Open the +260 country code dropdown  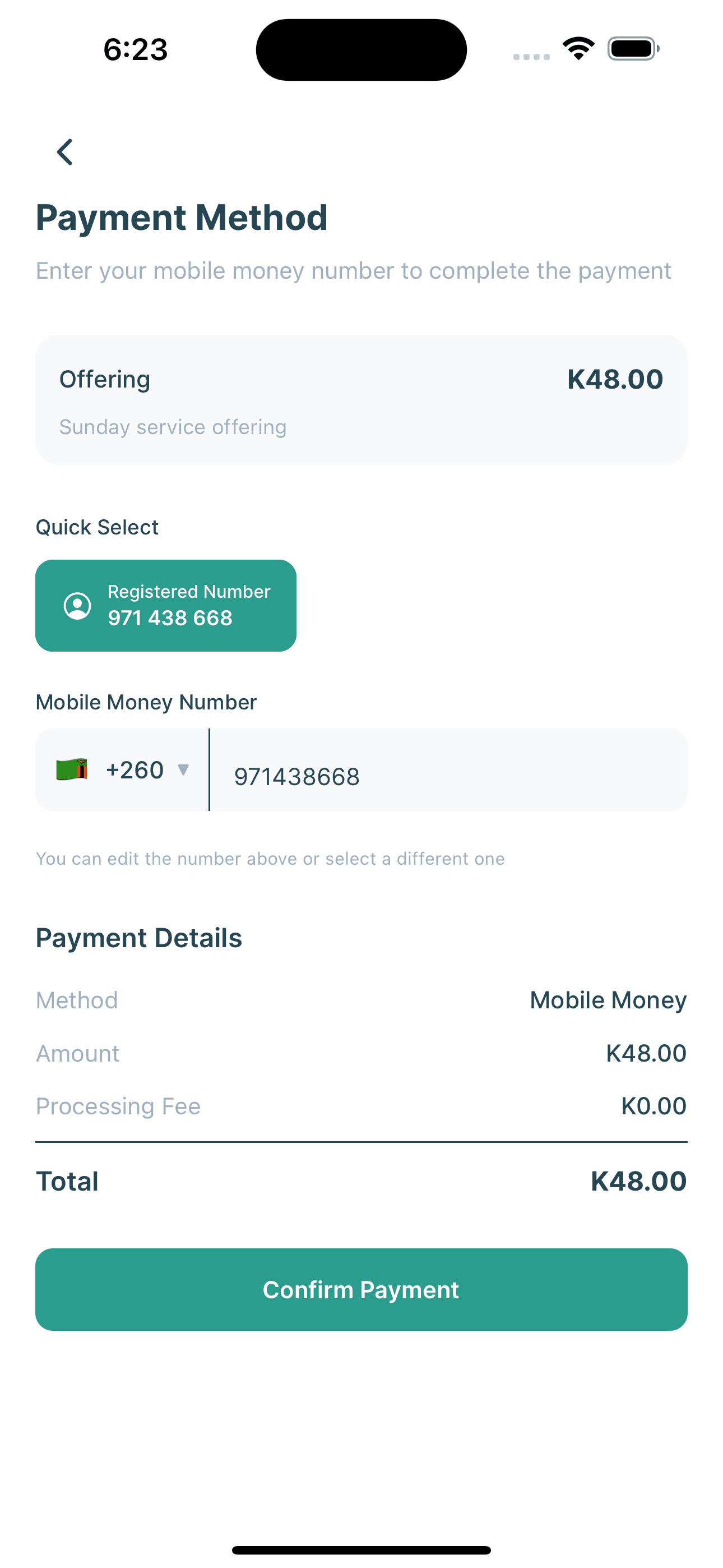point(135,769)
